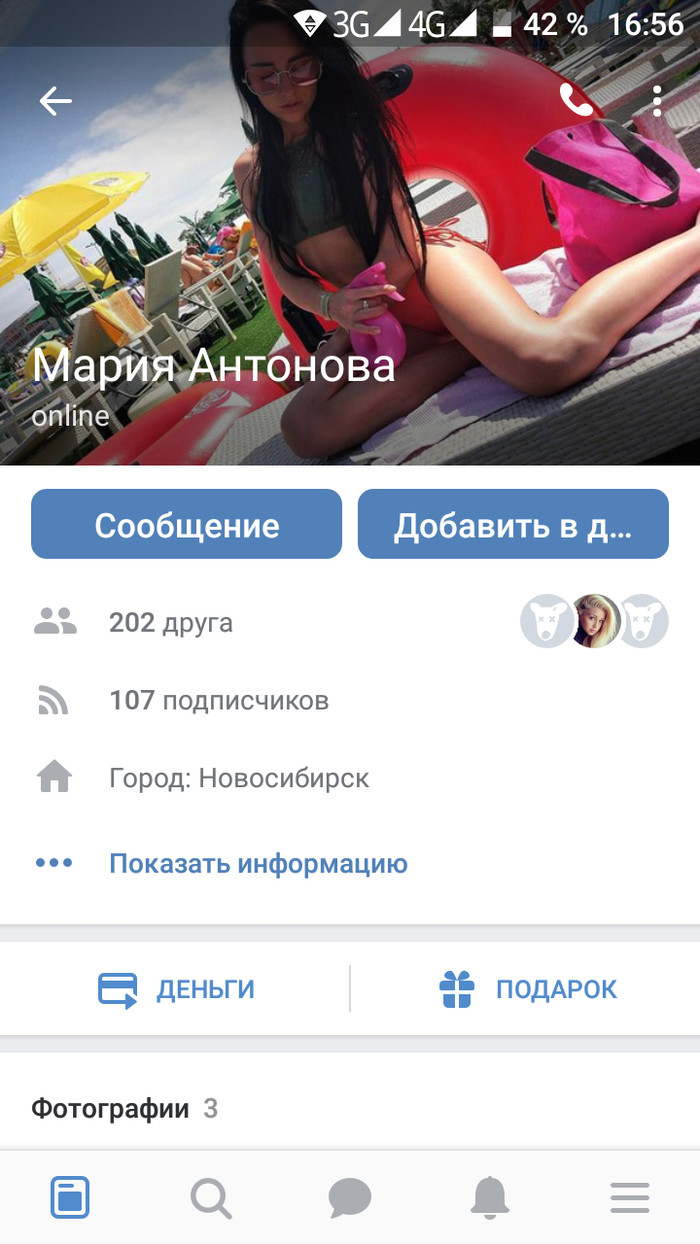Tap the Сообщение button
The height and width of the screenshot is (1244, 700).
[186, 524]
